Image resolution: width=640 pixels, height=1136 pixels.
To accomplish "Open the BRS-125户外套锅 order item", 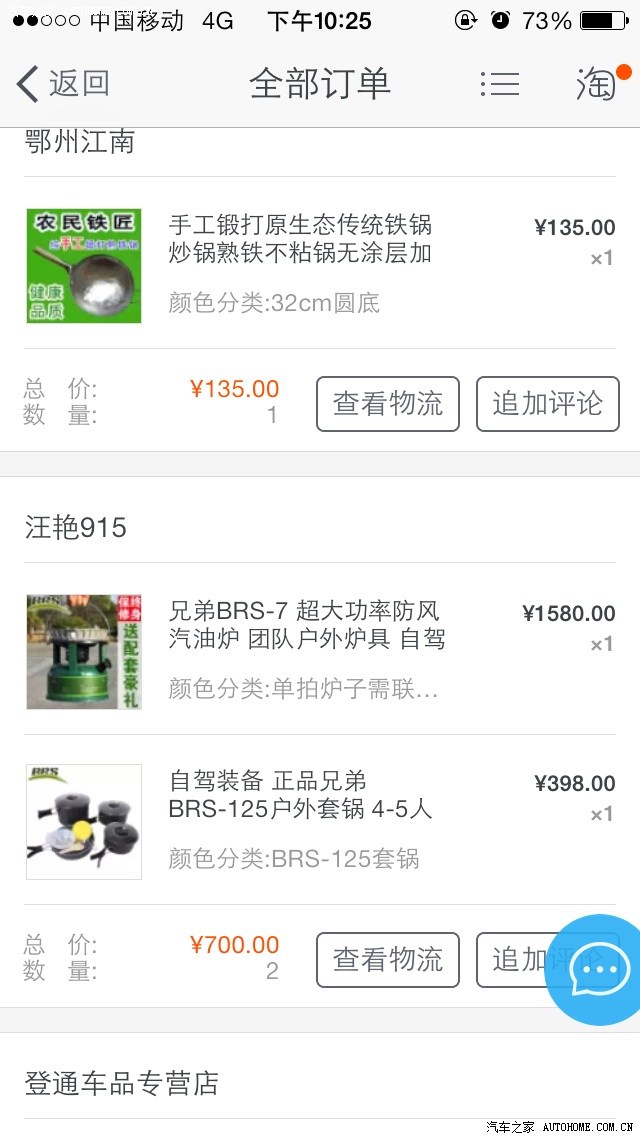I will click(320, 820).
